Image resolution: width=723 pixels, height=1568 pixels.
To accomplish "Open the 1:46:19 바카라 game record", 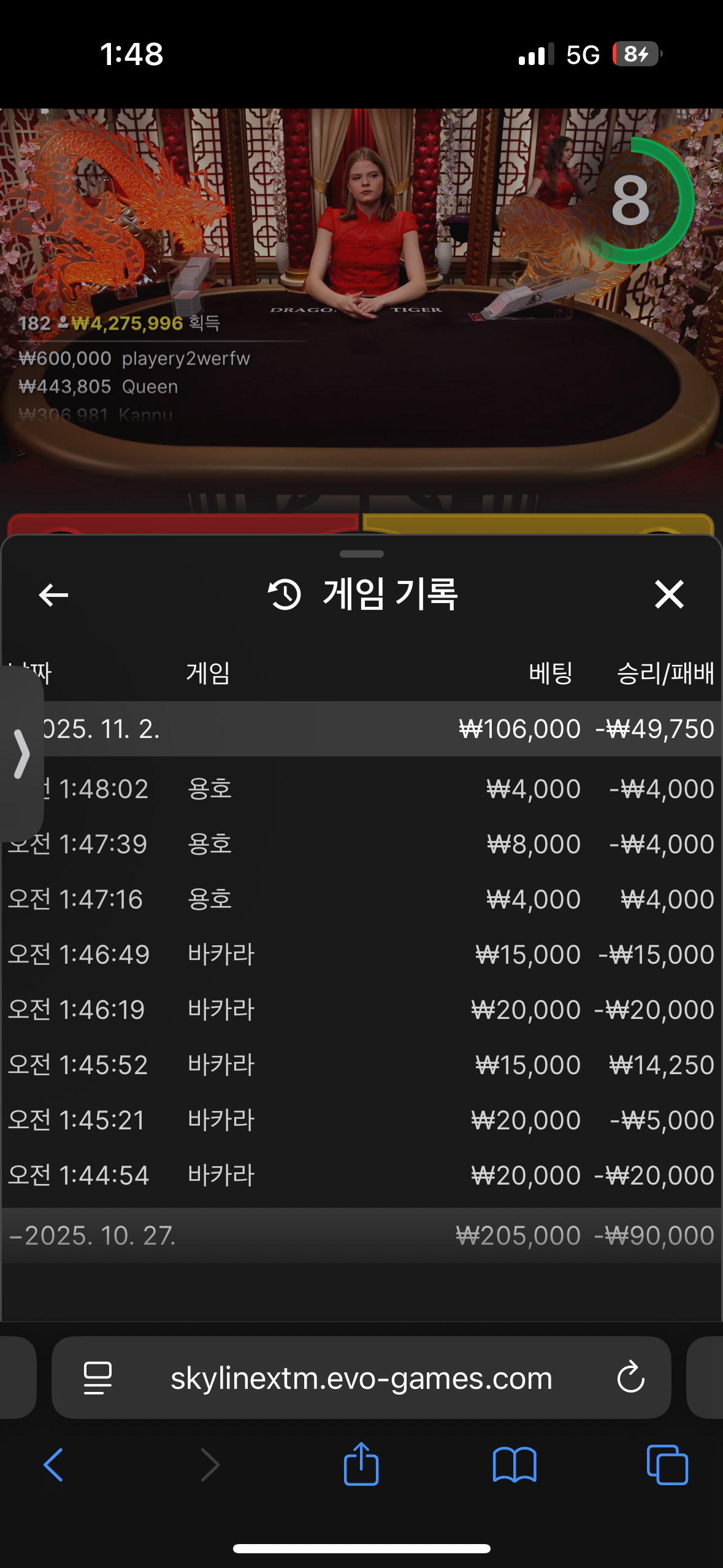I will [x=361, y=1010].
